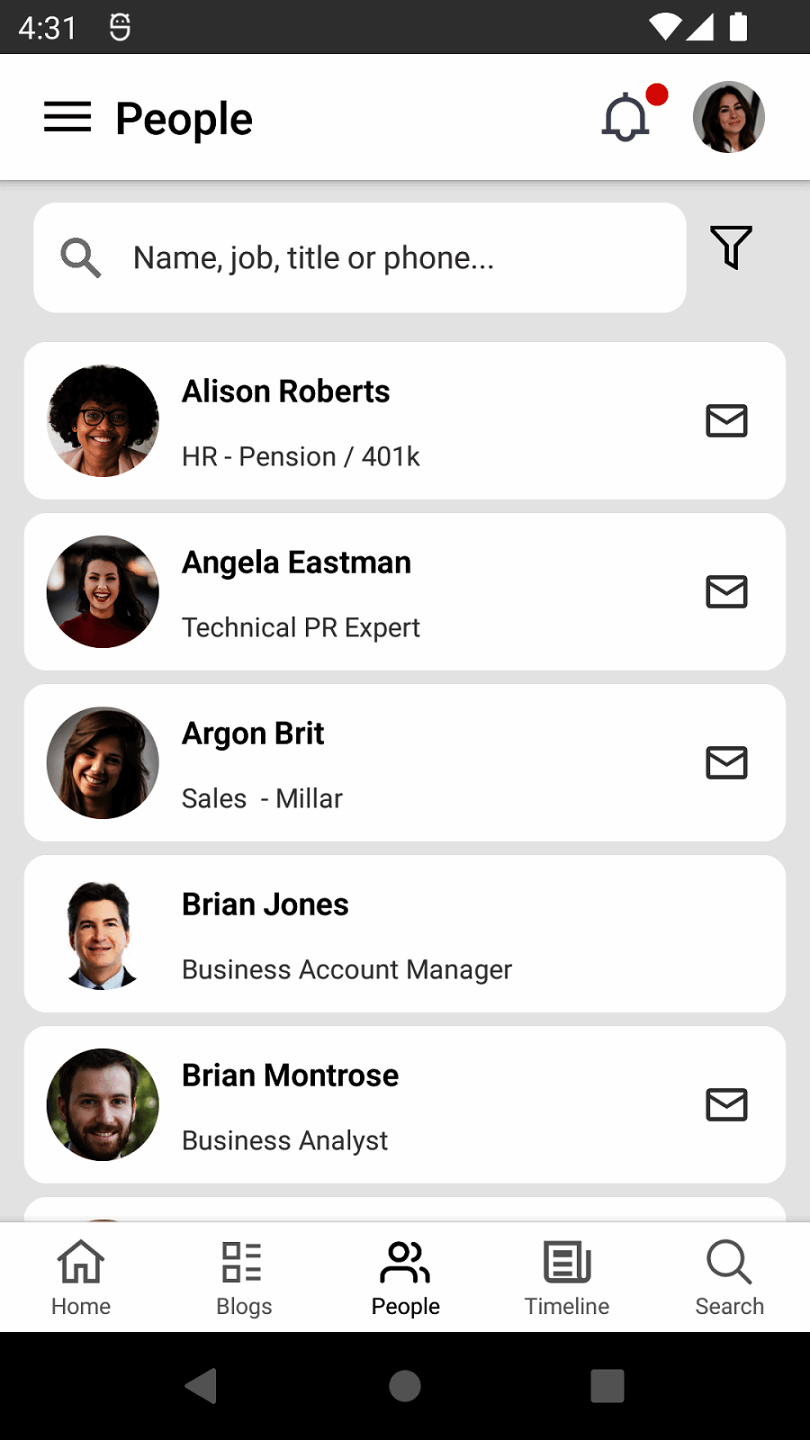
Task: Select Angela Eastman, Technical PR Expert
Action: [350, 591]
